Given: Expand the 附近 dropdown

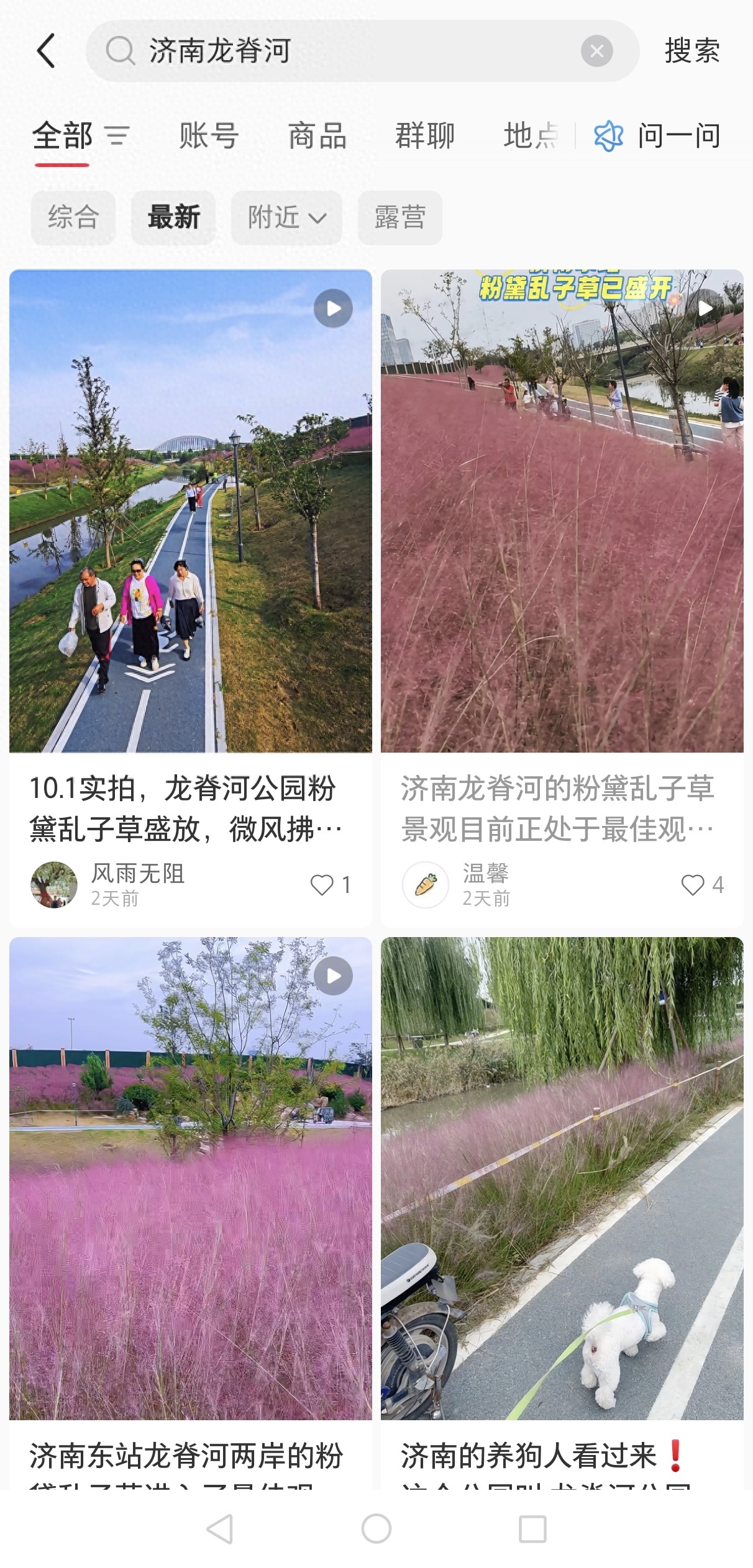Looking at the screenshot, I should coord(286,217).
